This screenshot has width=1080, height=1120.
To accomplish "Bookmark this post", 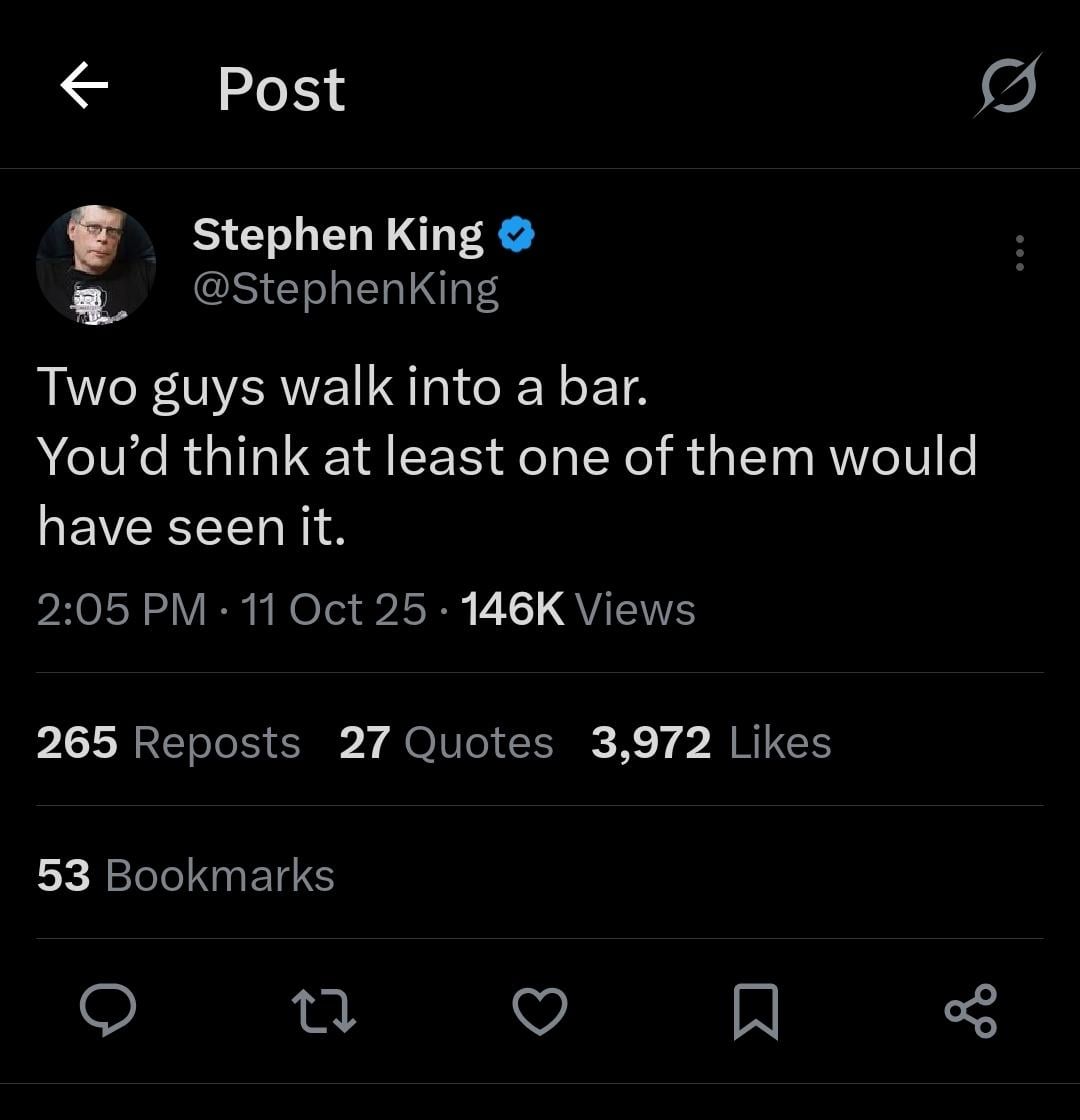I will 755,1010.
